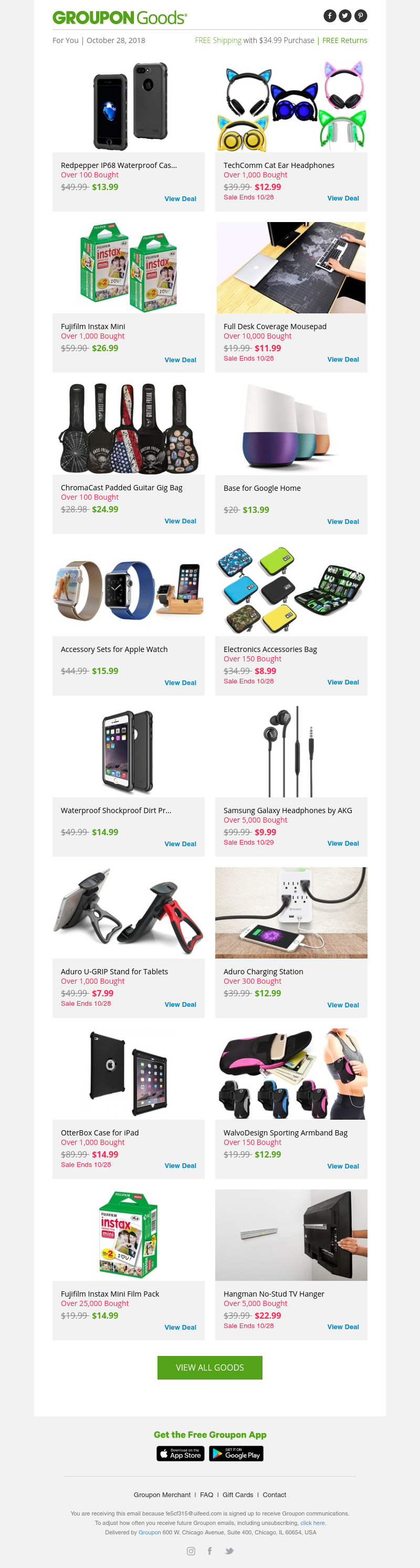Get the app on Google Play
Screen dimensions: 420x1568
click(x=236, y=1454)
